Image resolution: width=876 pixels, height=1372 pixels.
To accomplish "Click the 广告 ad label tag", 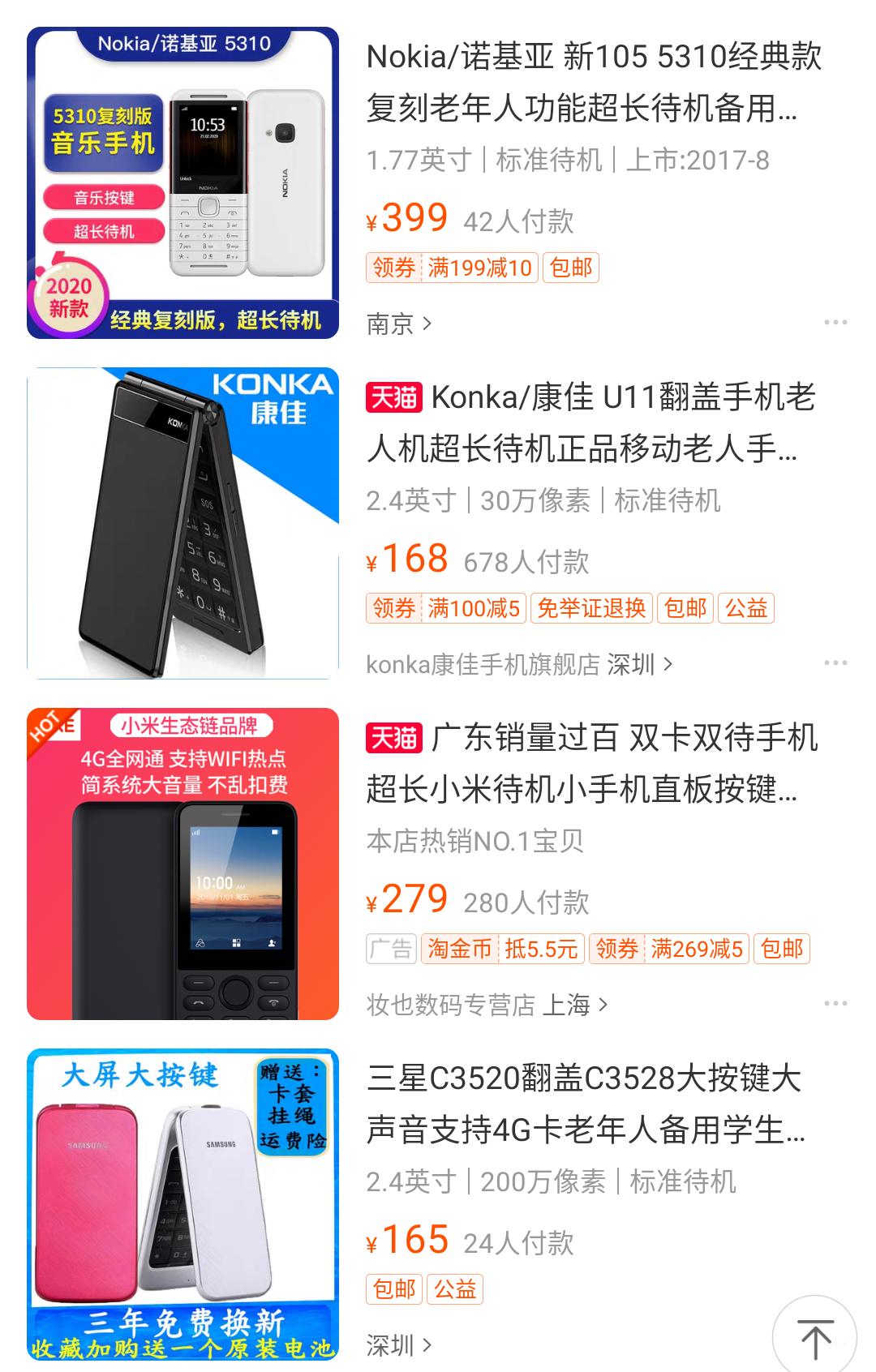I will coord(392,949).
